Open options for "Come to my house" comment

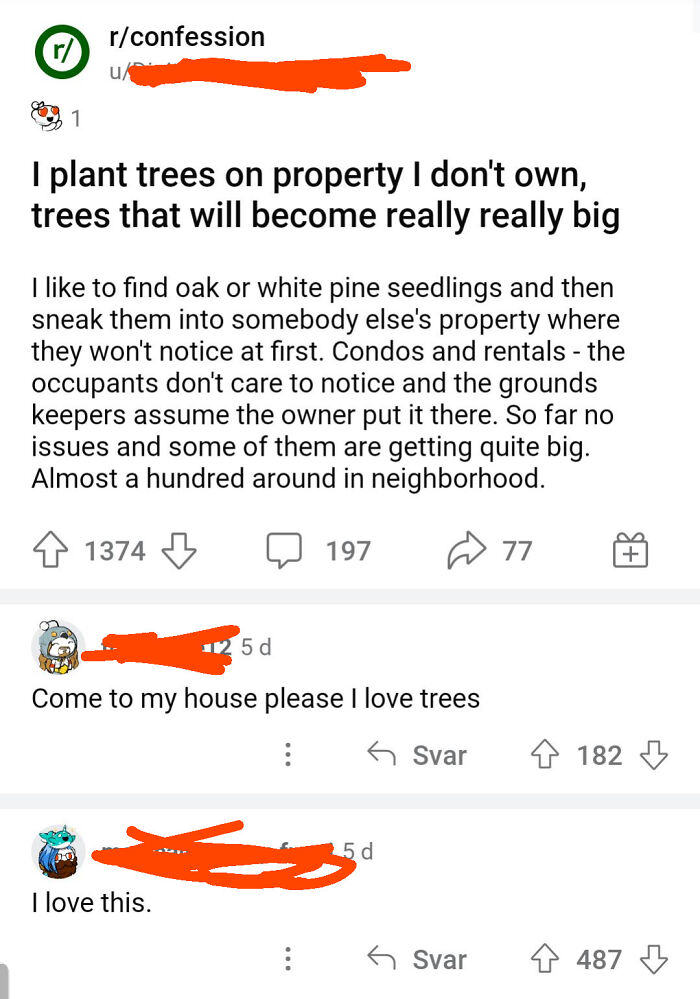tap(288, 755)
